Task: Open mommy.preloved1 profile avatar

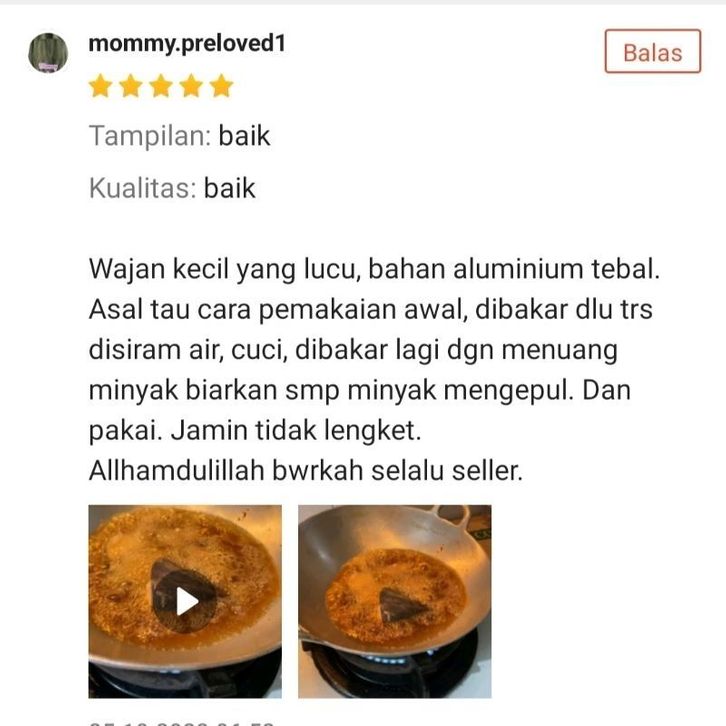Action: (x=48, y=53)
